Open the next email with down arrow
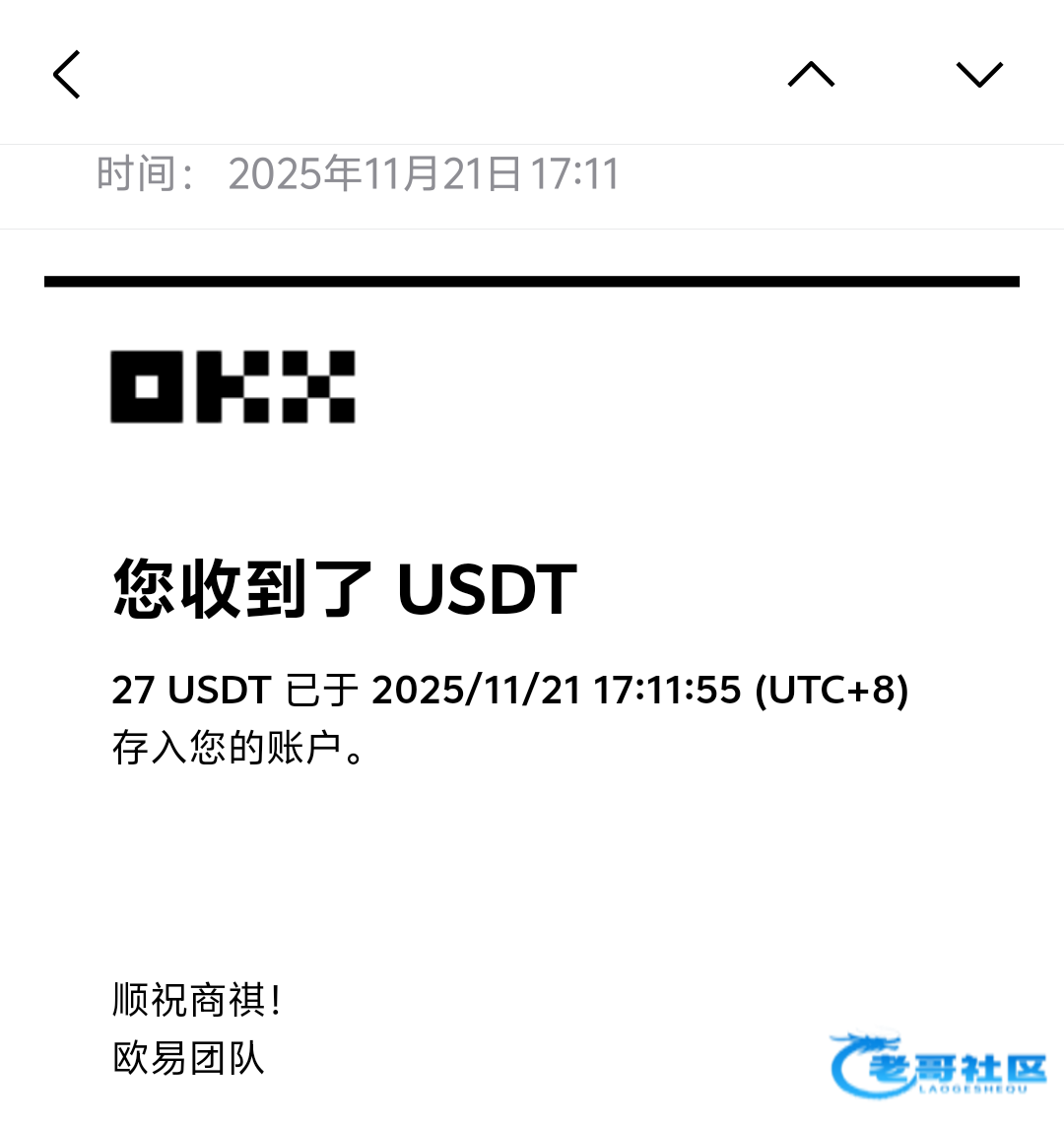Screen dimensions: 1064x1126 point(978,75)
